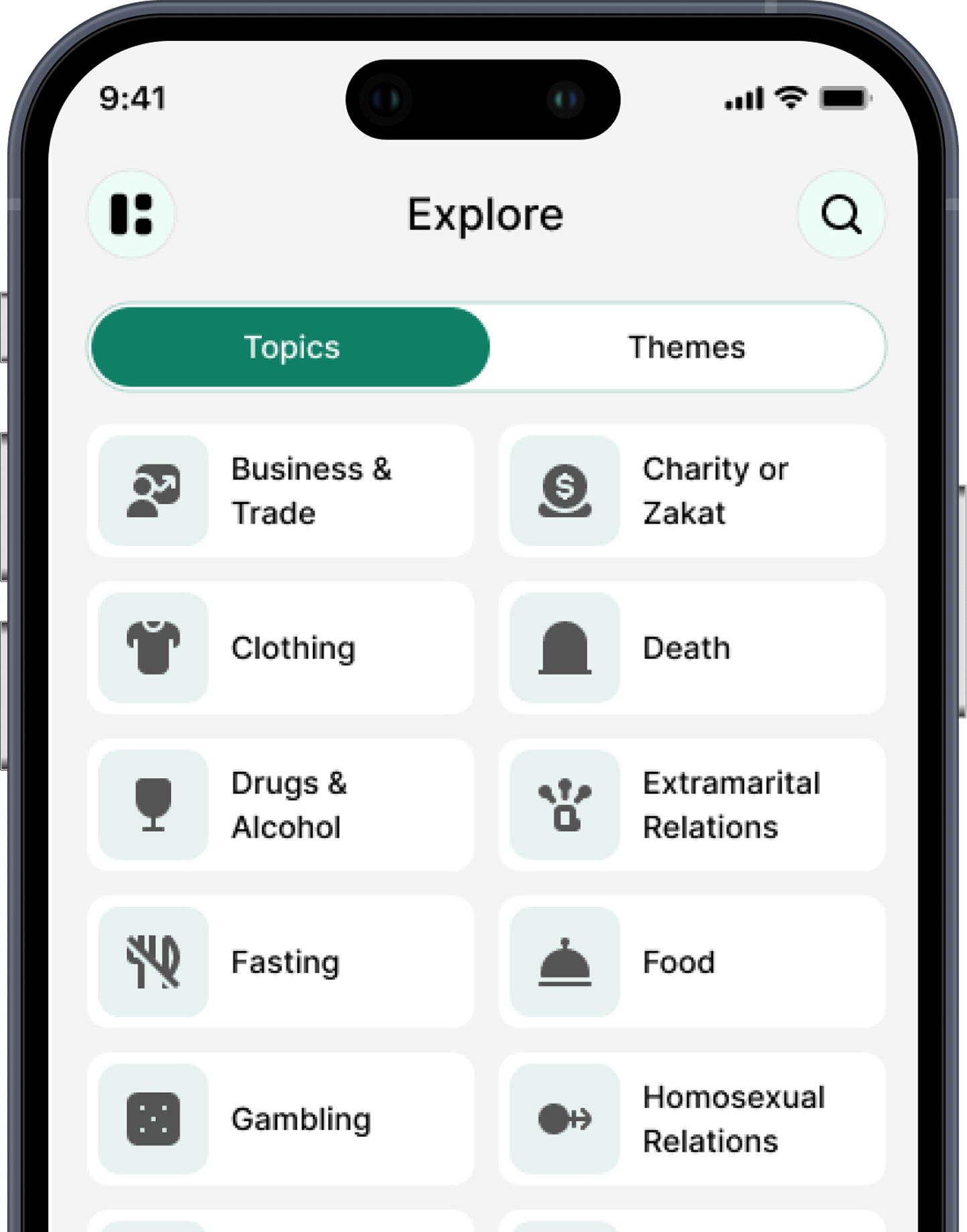Open the Clothing topic

(x=281, y=647)
